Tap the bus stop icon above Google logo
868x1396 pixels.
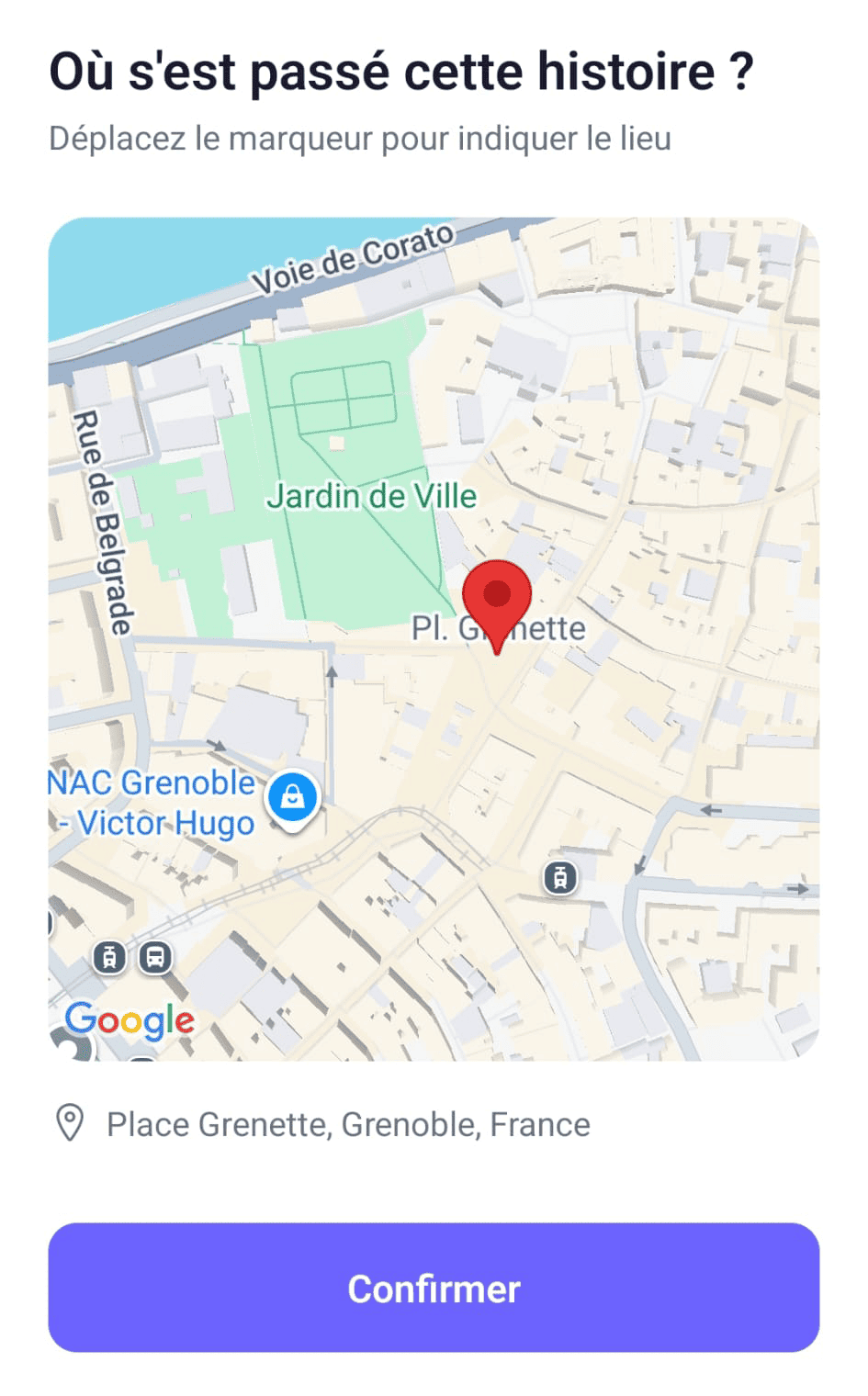tap(155, 958)
